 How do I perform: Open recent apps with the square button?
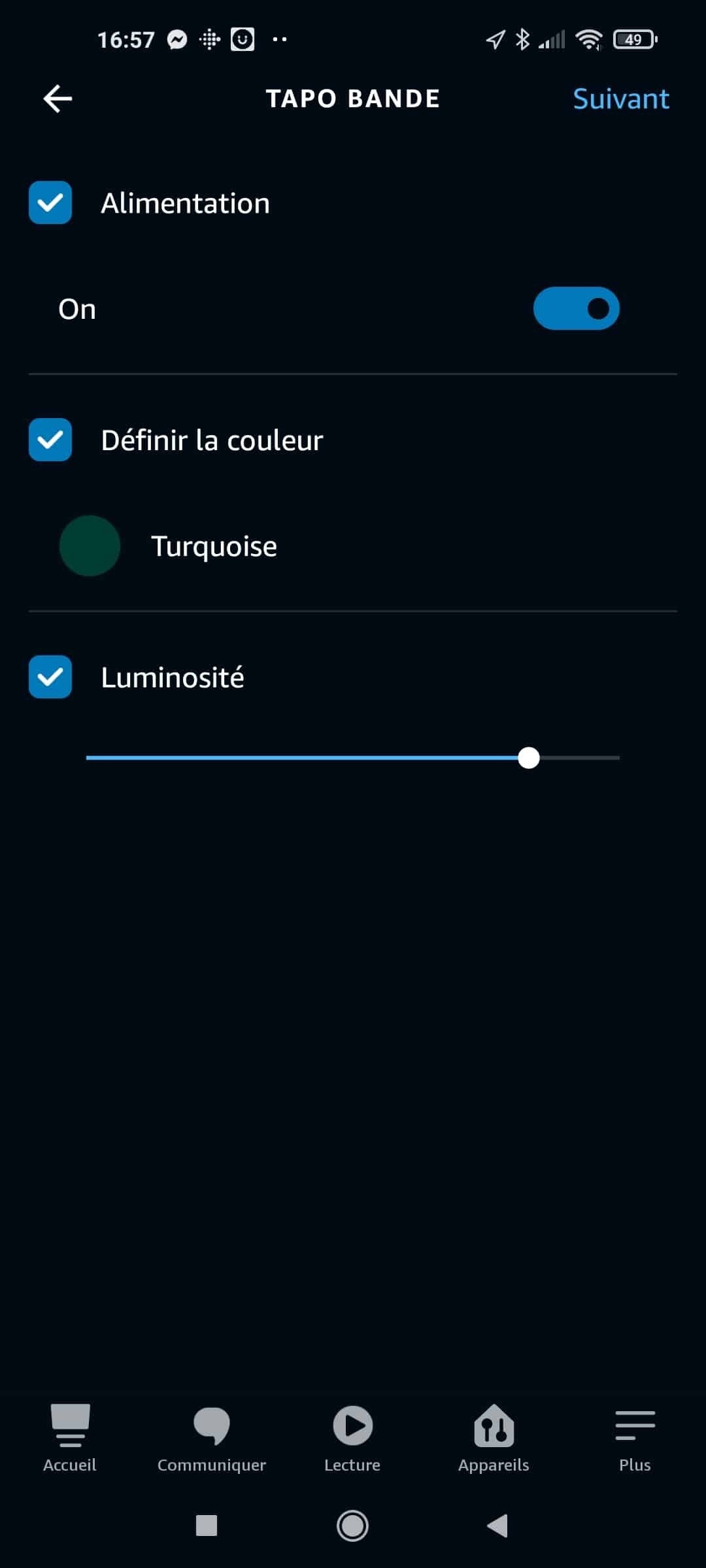(207, 1526)
